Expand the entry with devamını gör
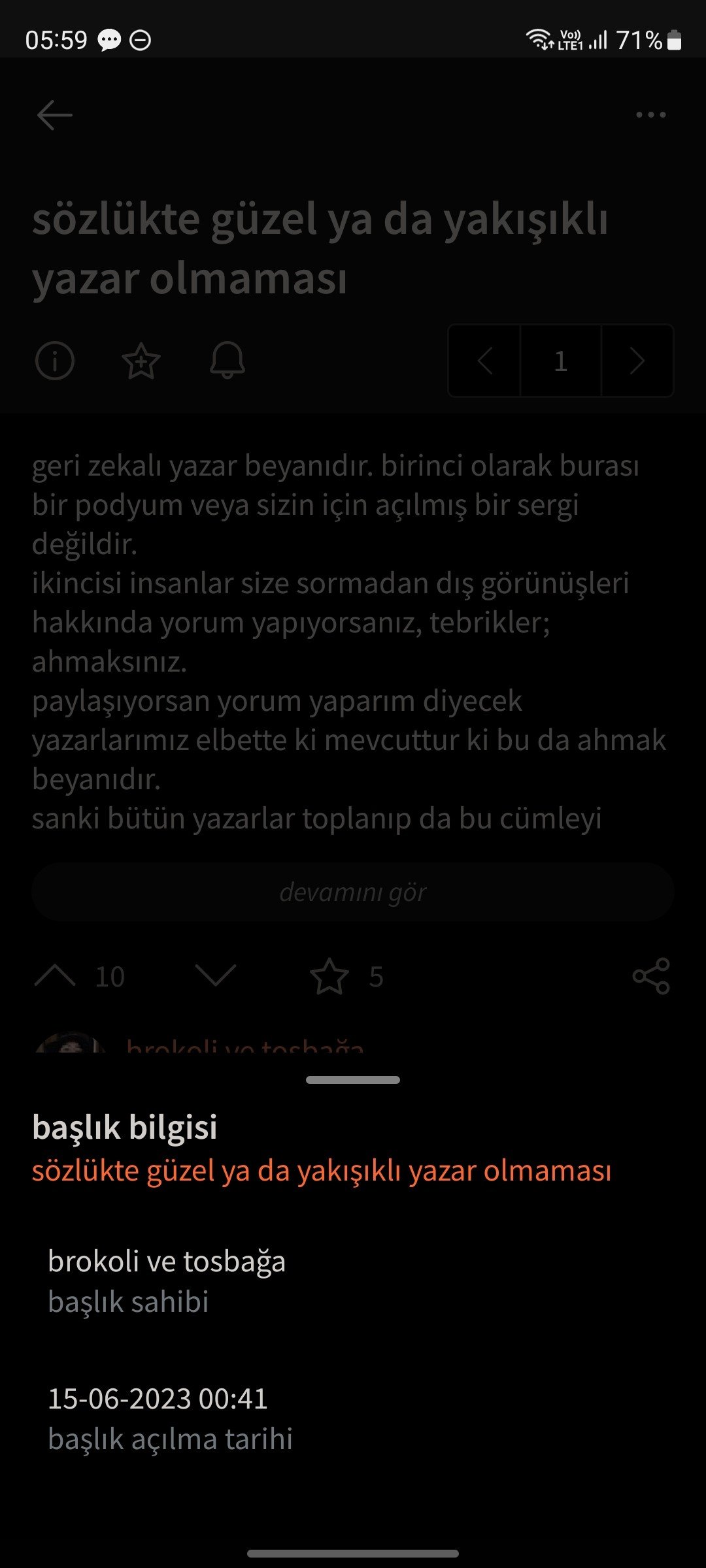Viewport: 706px width, 1568px height. click(x=353, y=892)
